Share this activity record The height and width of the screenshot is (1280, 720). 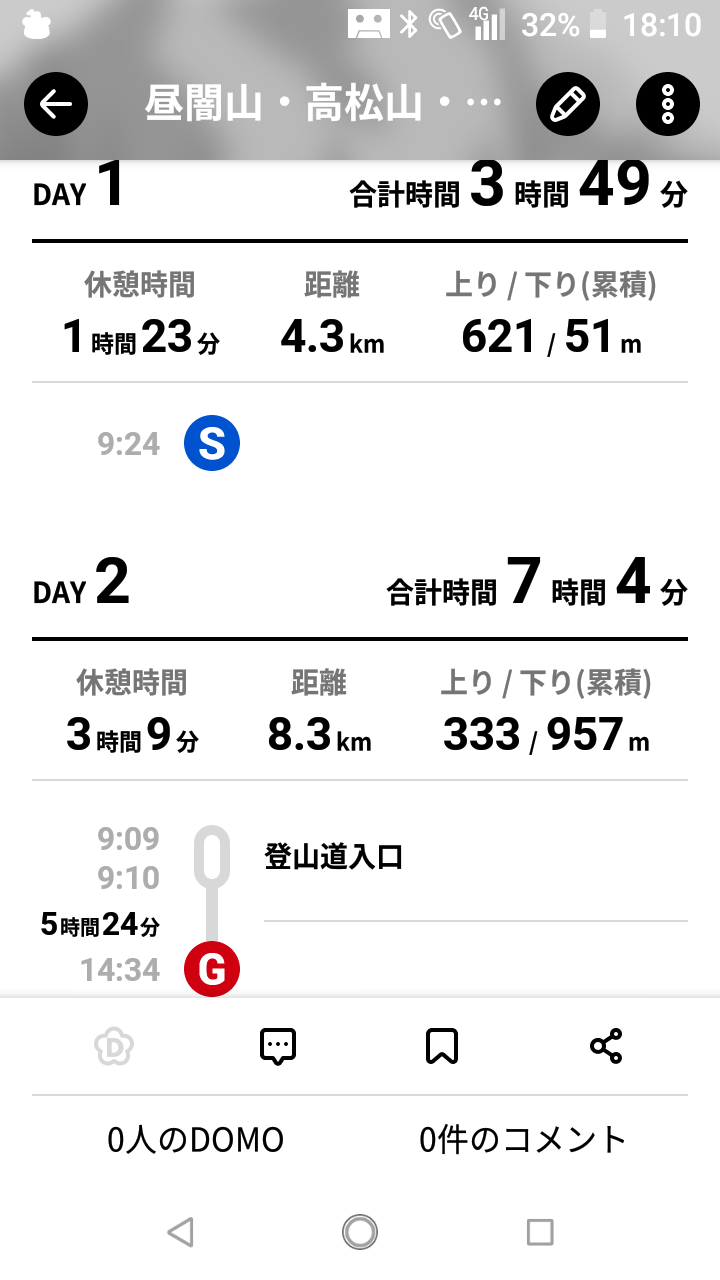pos(606,1047)
